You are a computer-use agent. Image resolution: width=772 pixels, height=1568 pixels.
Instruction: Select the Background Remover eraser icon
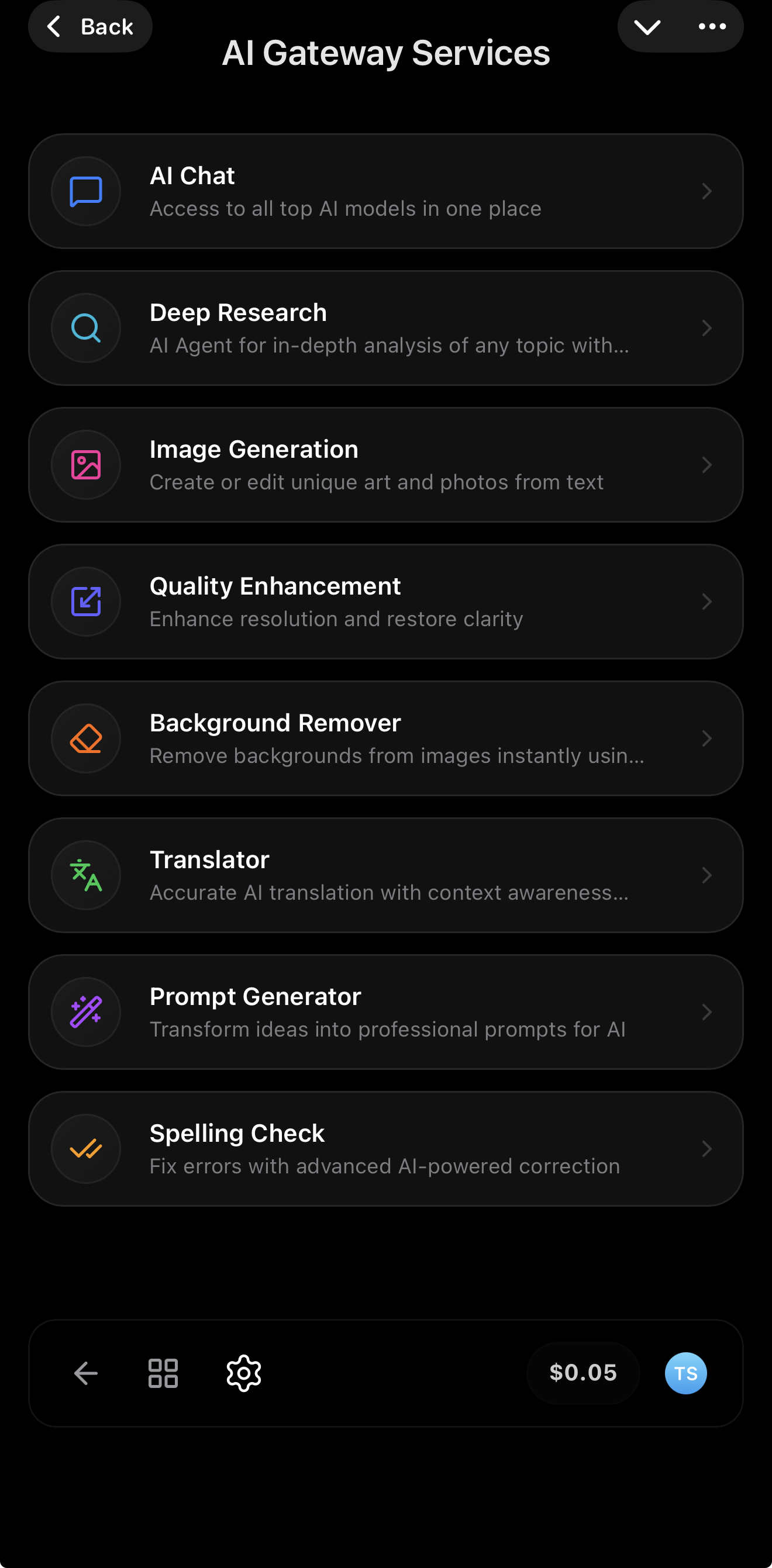(86, 738)
